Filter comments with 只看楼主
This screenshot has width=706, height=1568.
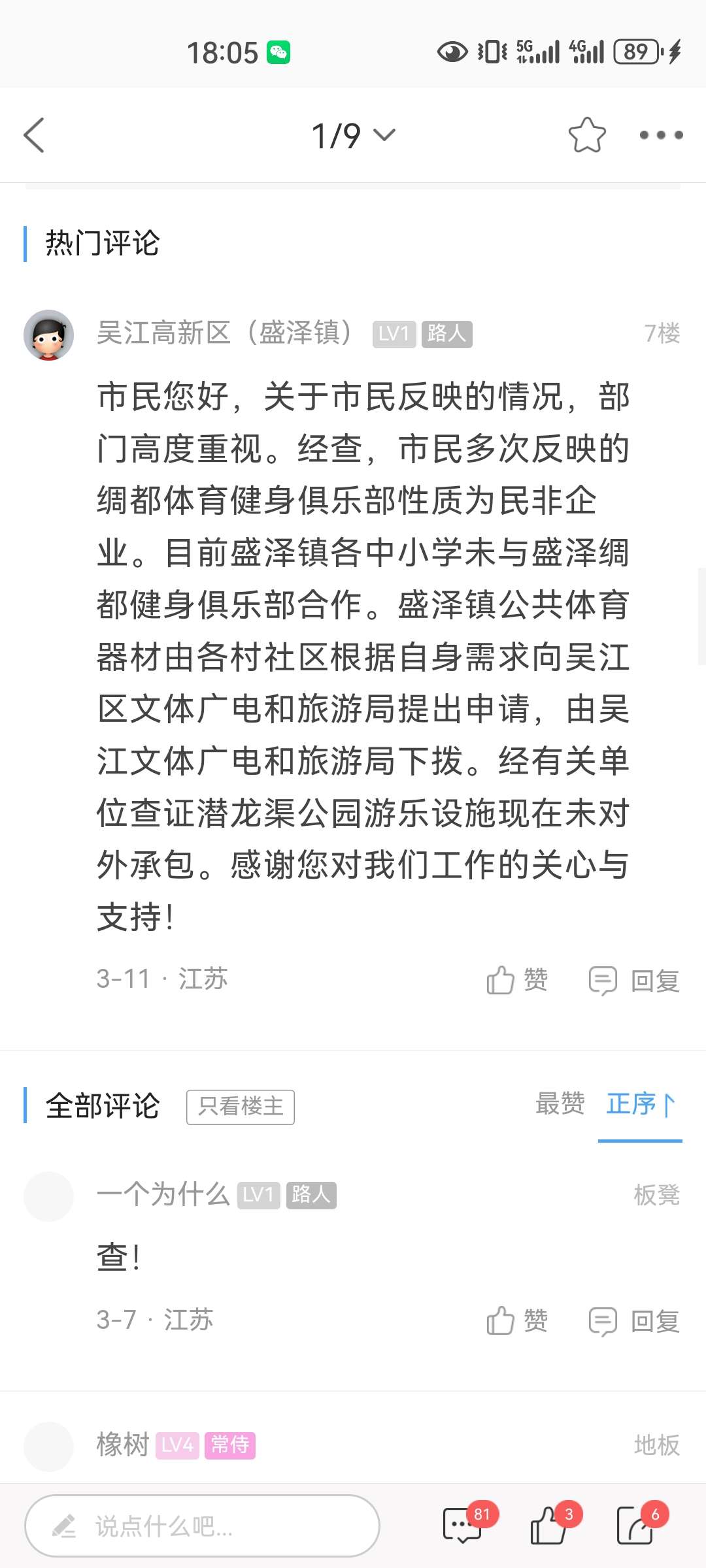(240, 1107)
